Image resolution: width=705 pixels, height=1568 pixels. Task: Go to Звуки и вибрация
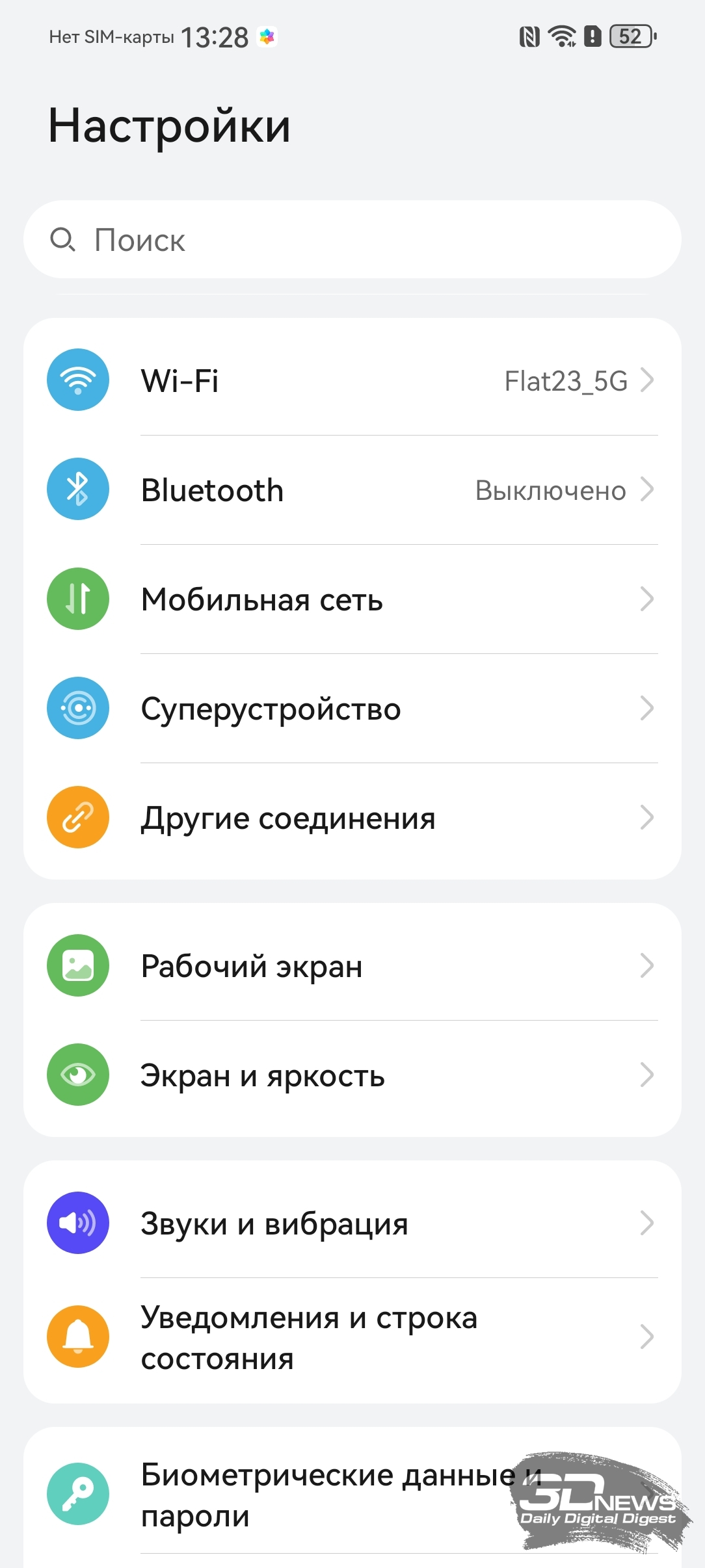click(351, 1223)
